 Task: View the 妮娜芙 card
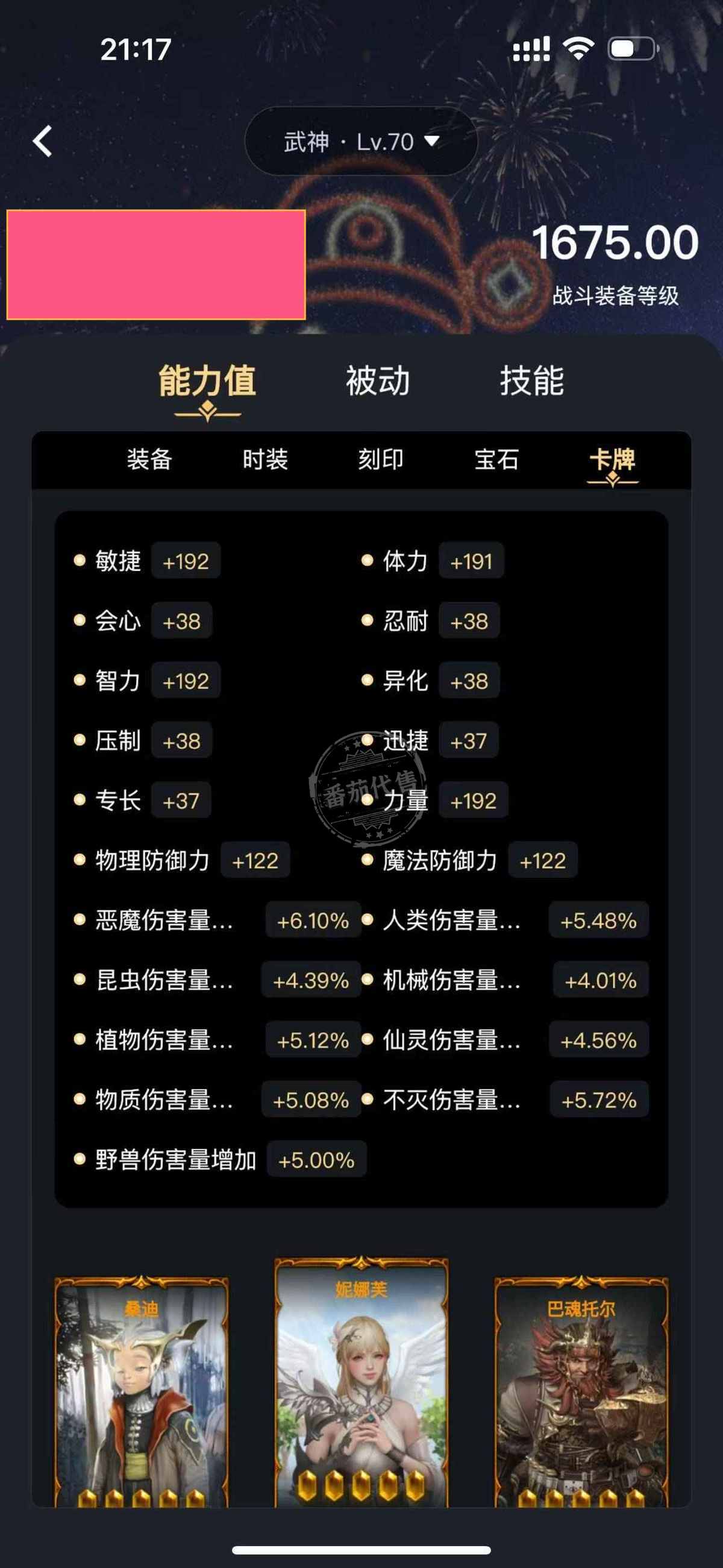(361, 1382)
